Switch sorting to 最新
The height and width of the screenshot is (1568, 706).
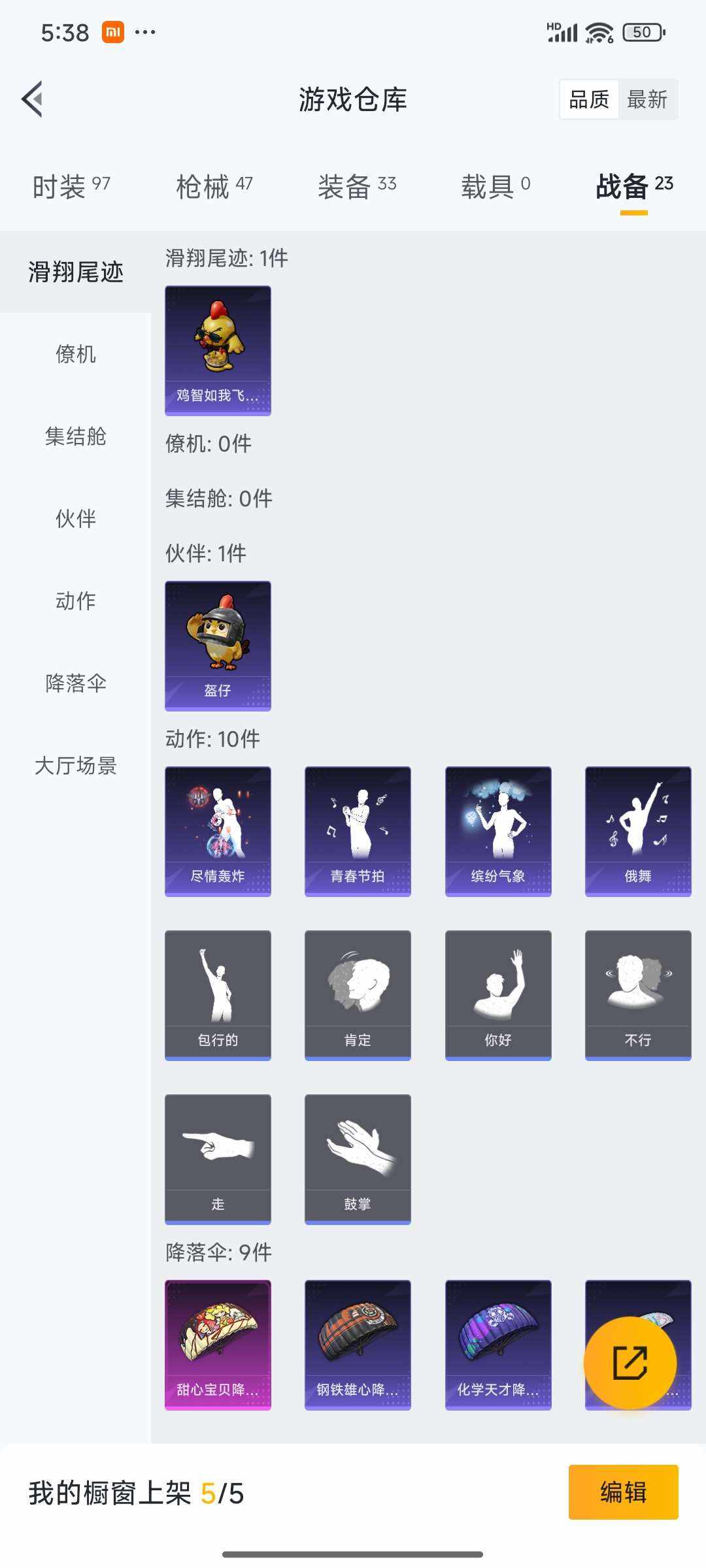pyautogui.click(x=647, y=99)
